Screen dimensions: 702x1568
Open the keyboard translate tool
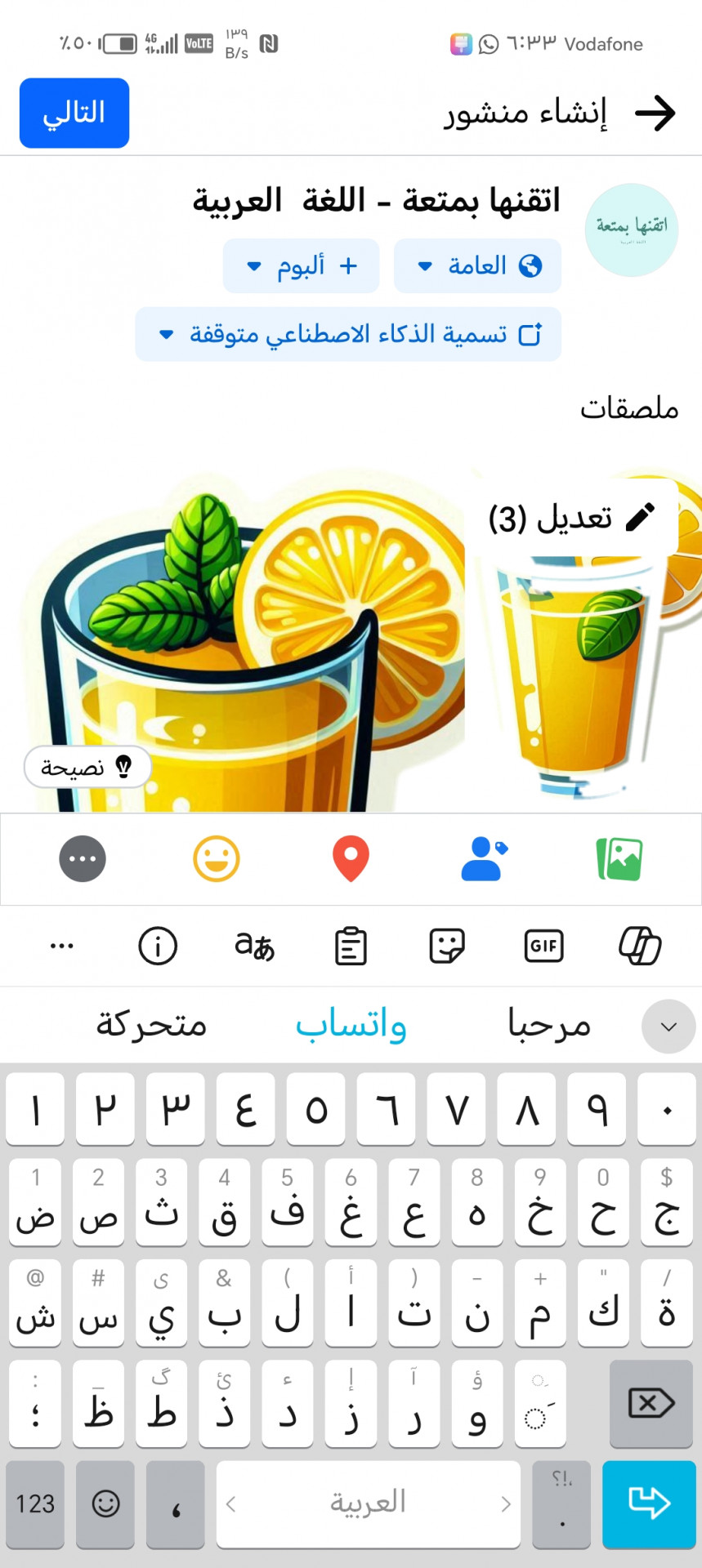click(x=254, y=946)
